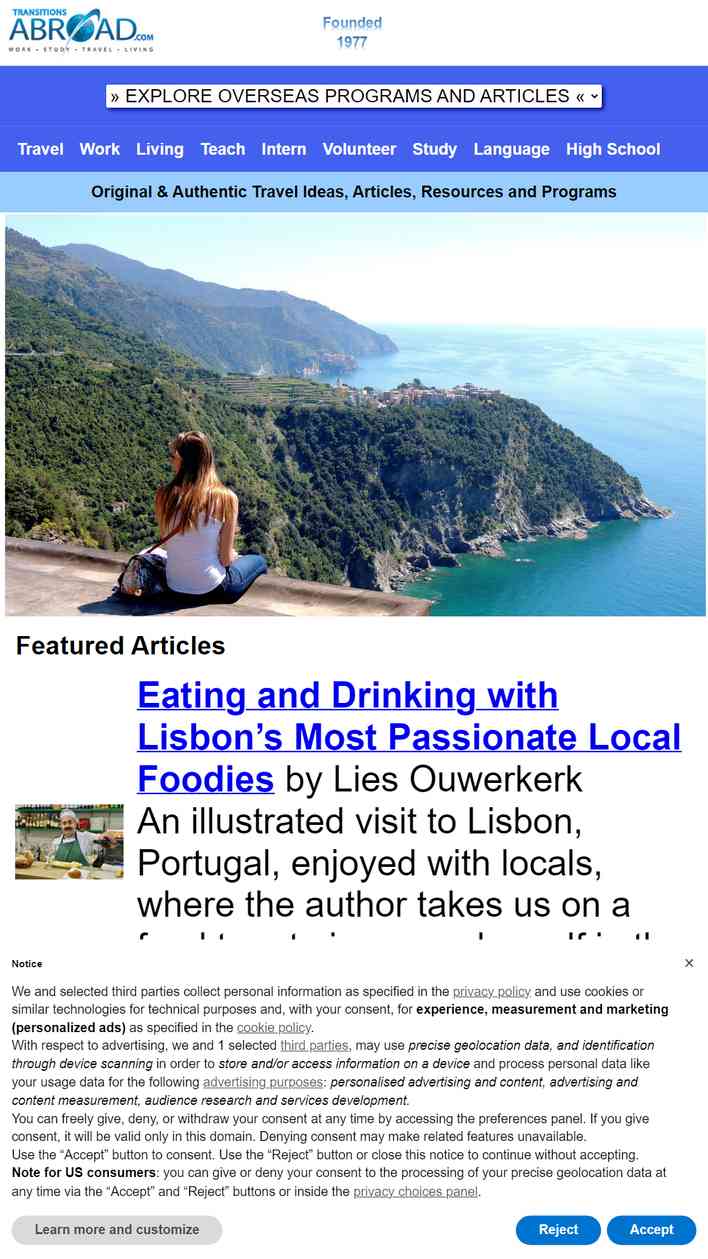Viewport: 708px width, 1259px height.
Task: Read the Lisbon foodies featured article
Action: 409,736
